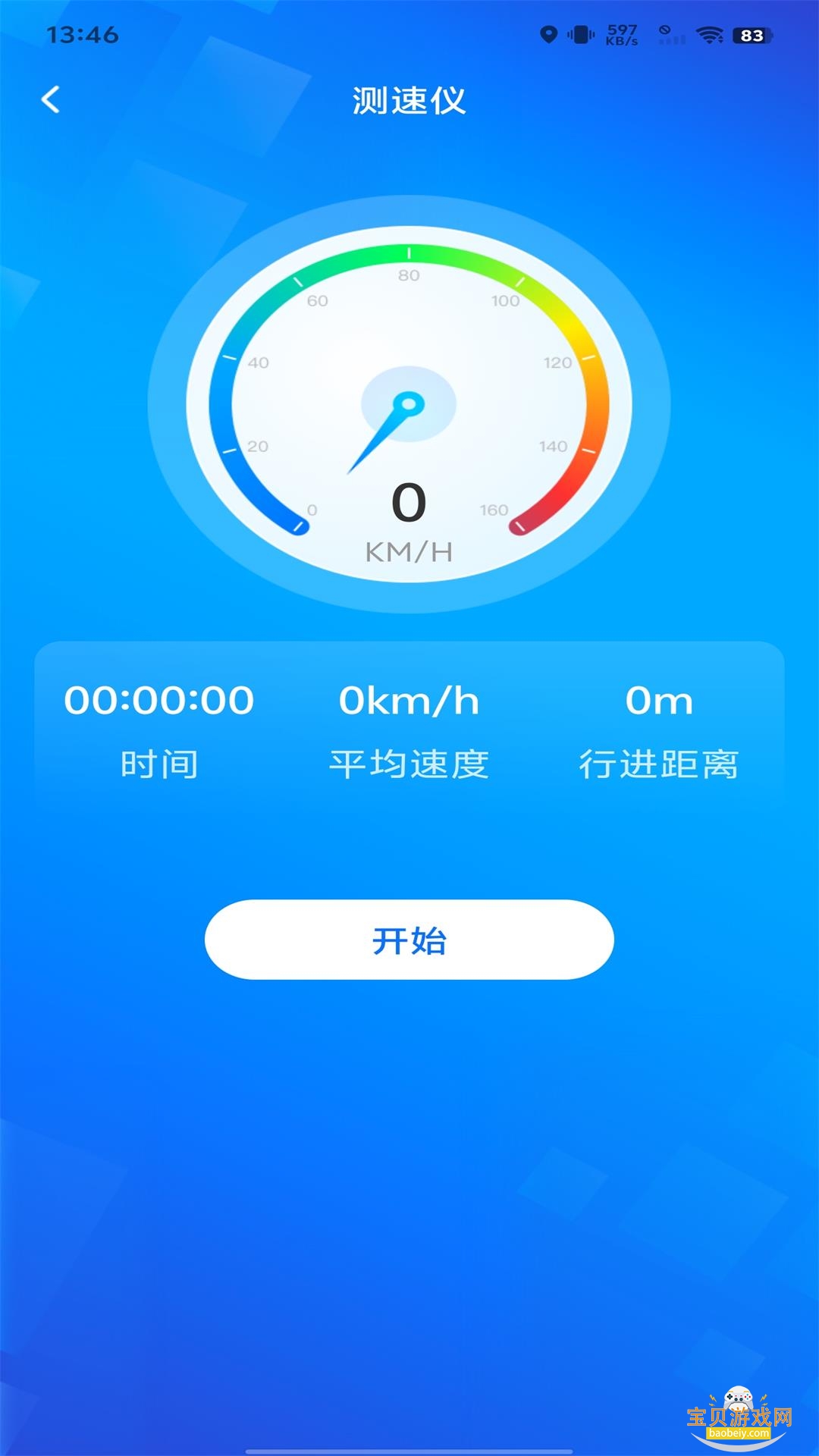The height and width of the screenshot is (1456, 819).
Task: Tap the 0m distance value
Action: (658, 701)
